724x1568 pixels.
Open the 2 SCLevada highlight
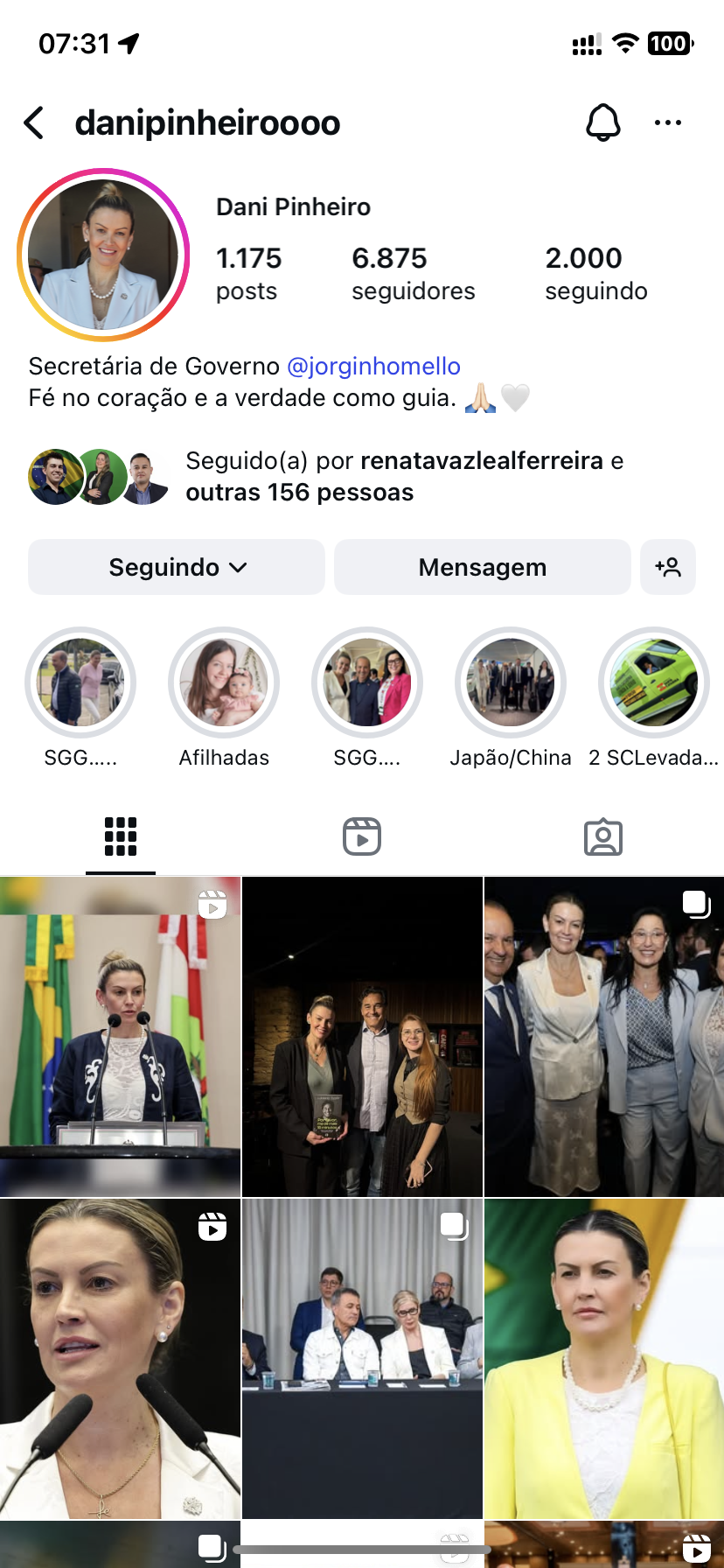click(x=653, y=683)
